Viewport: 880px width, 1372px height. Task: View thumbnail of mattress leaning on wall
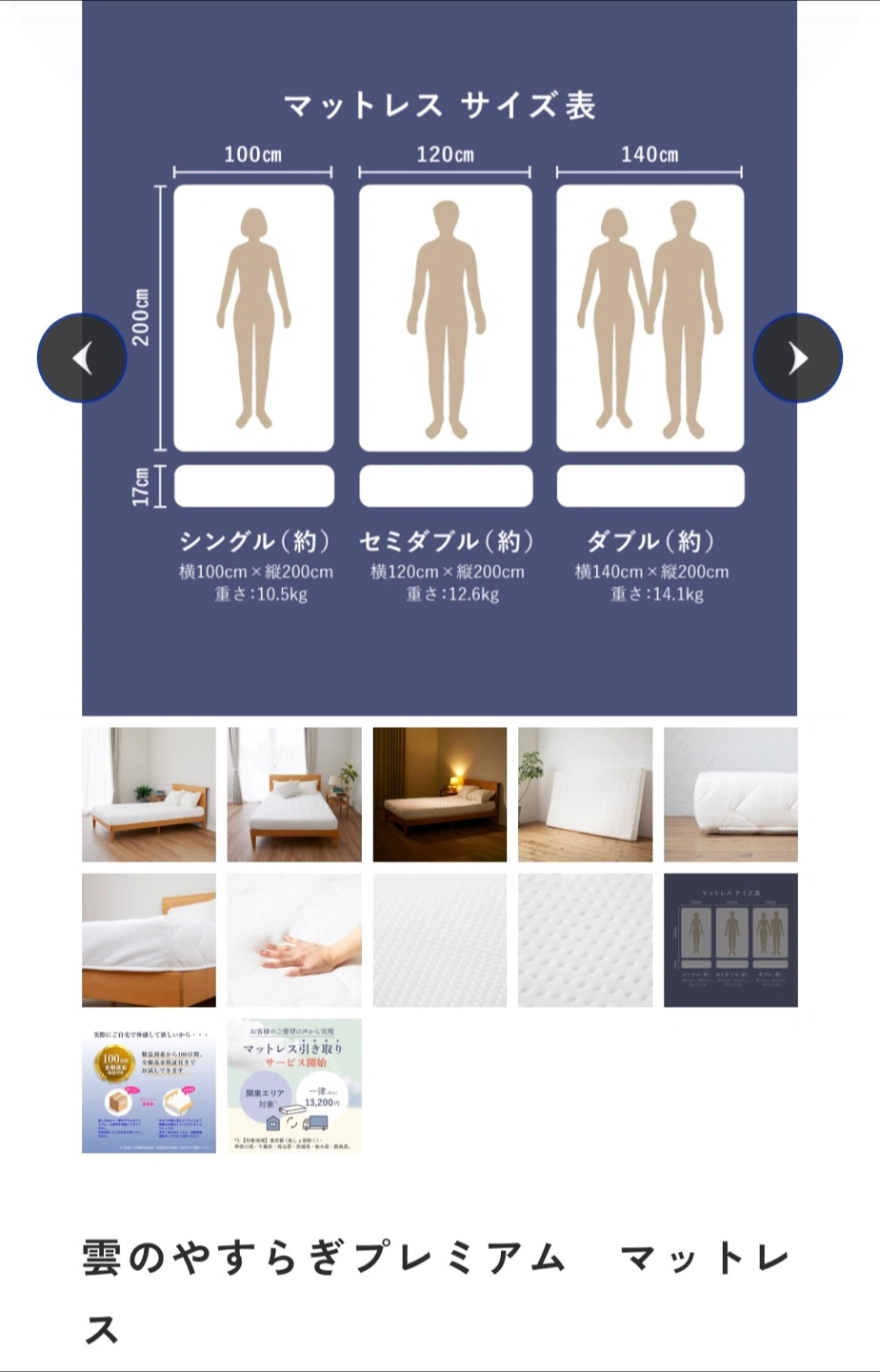585,795
